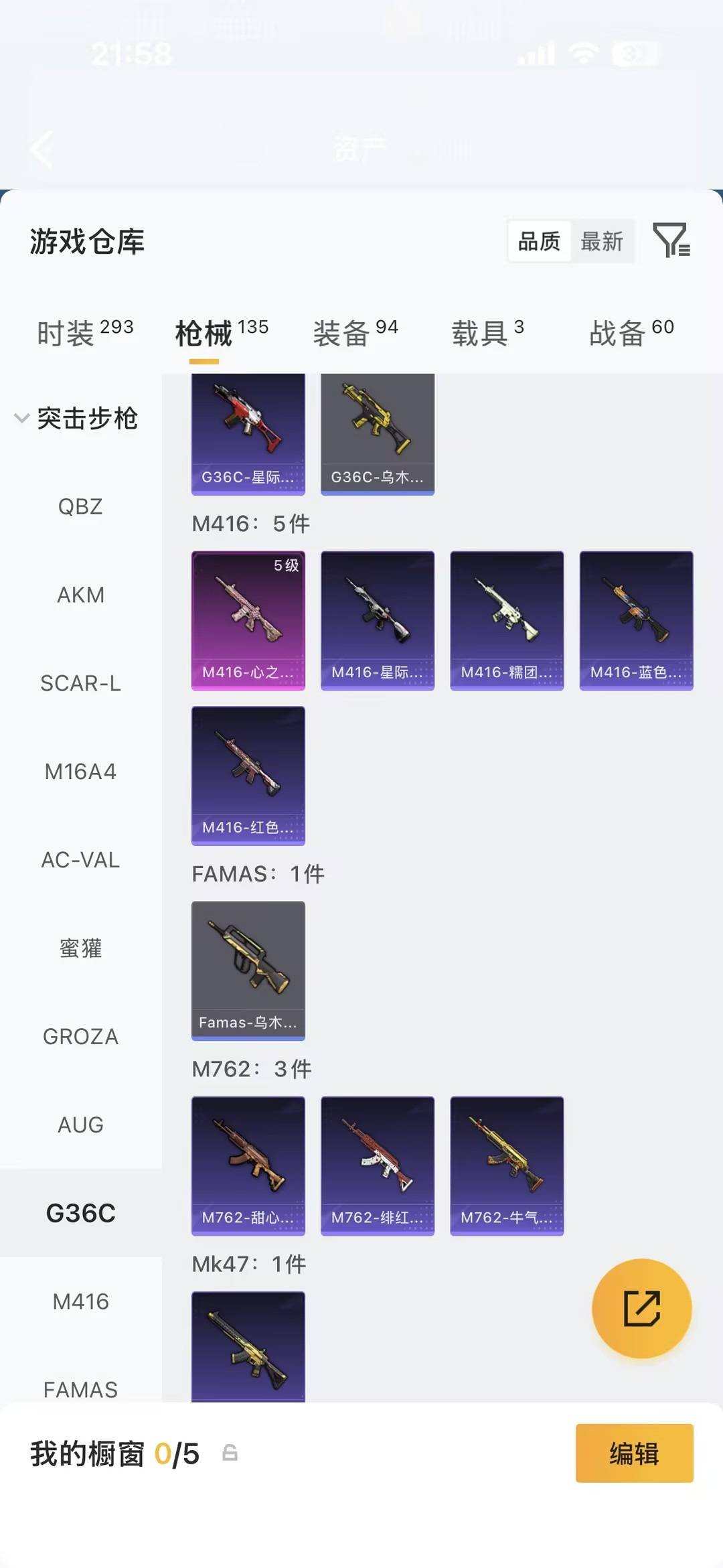Open the G36C-星际 skin card

click(248, 434)
